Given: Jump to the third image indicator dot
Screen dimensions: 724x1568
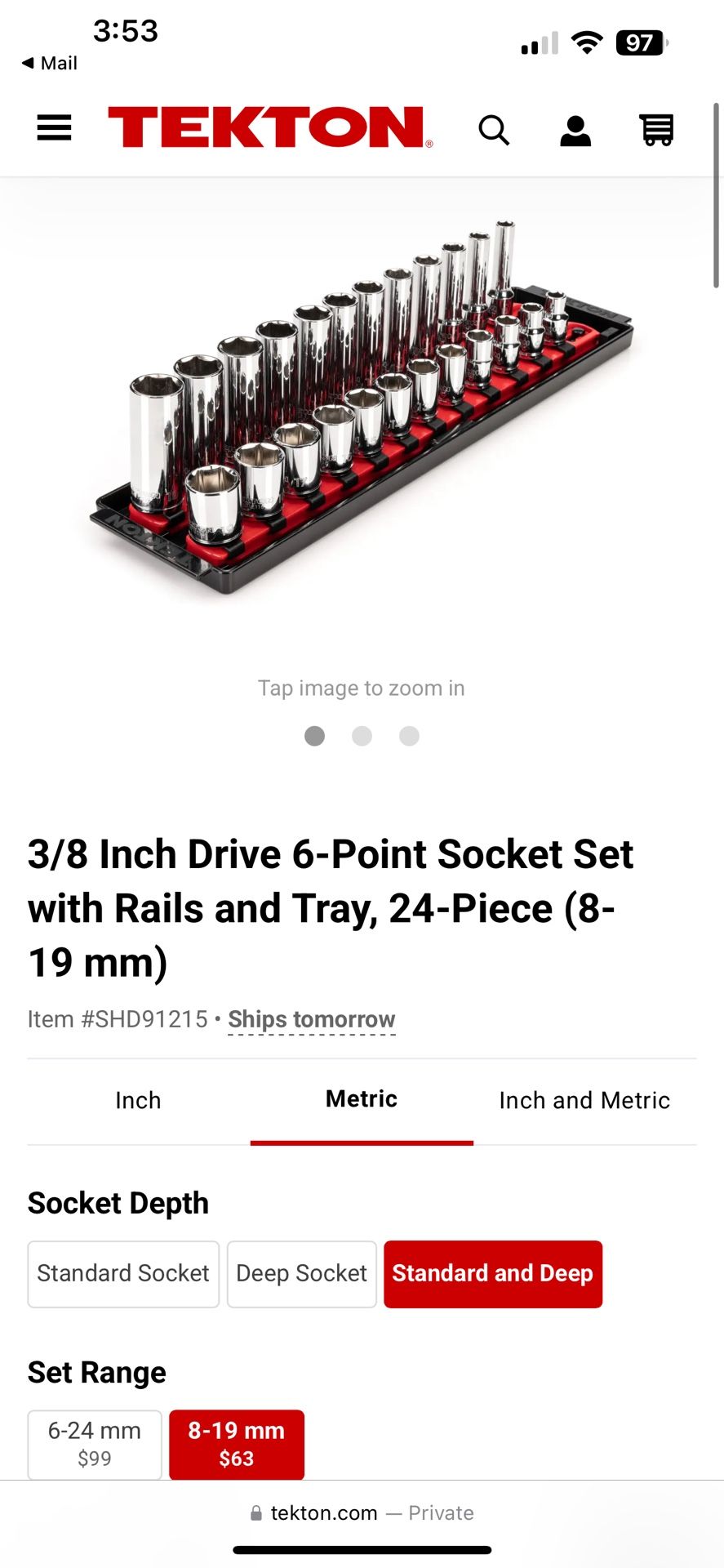Looking at the screenshot, I should coord(409,736).
